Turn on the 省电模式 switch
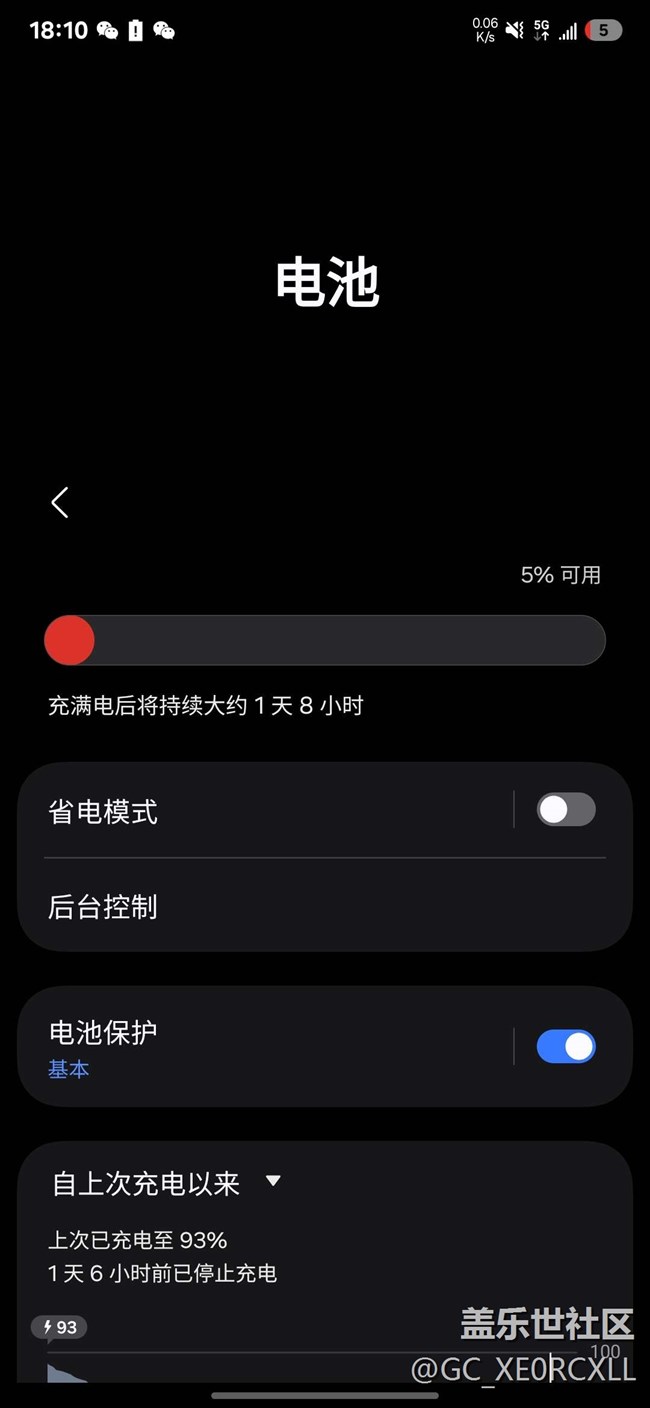 point(566,810)
